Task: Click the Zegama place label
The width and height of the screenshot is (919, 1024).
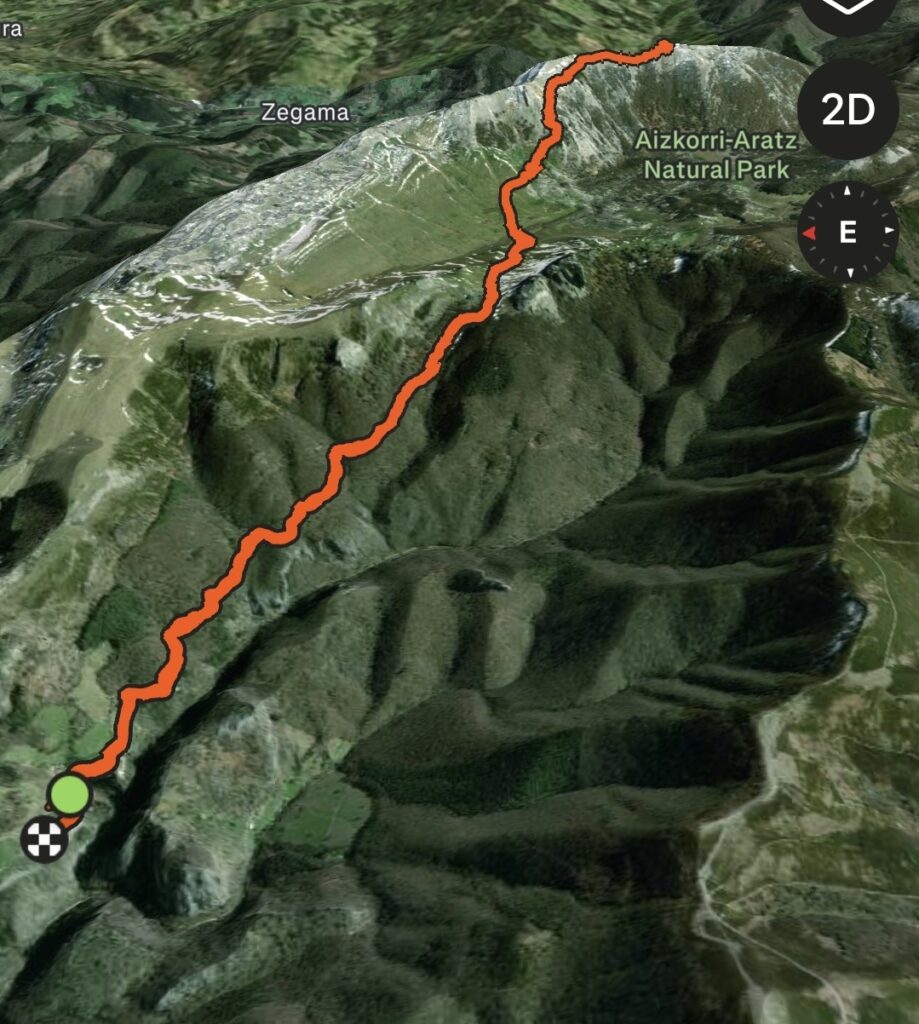Action: 305,113
